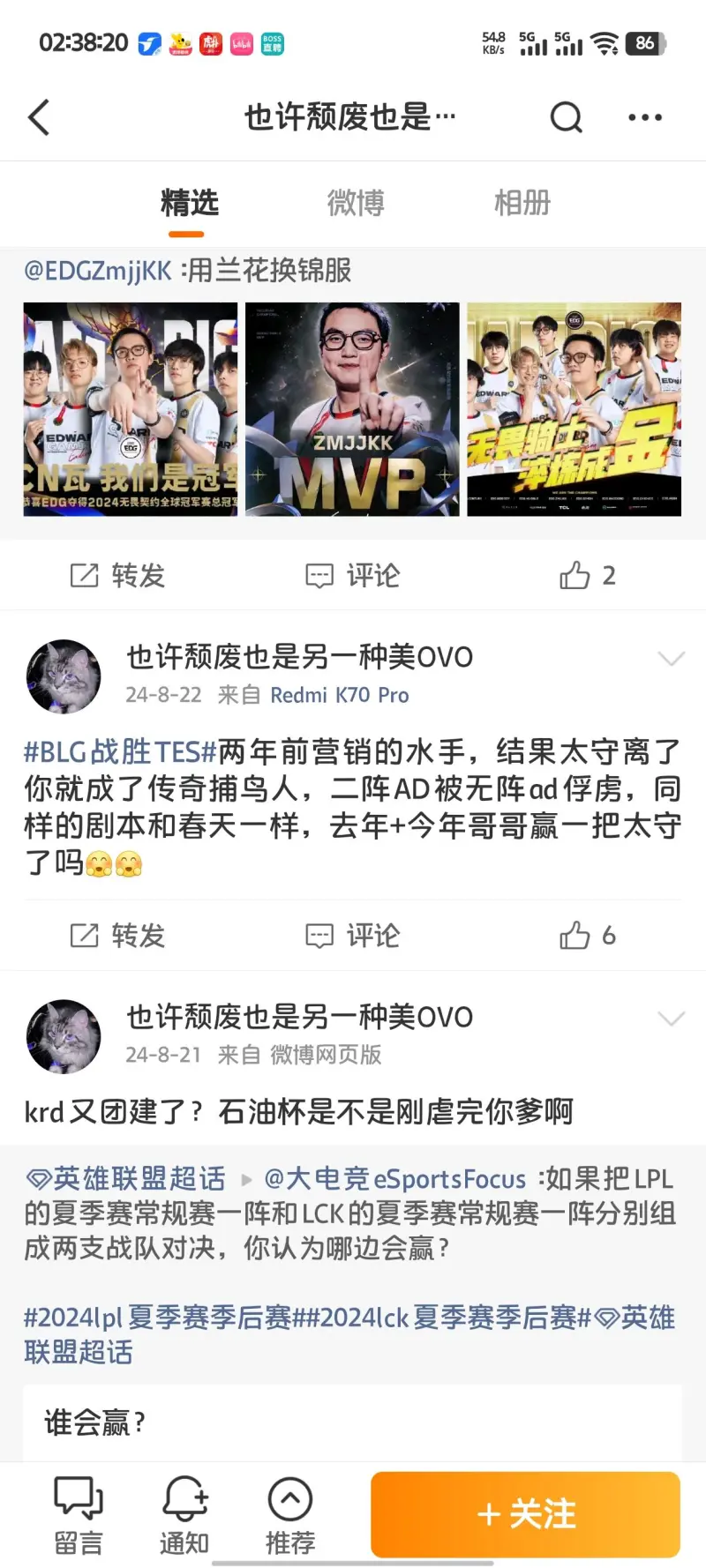Expand options for the 24-8-21 post
This screenshot has width=706, height=1568.
coord(671,1019)
